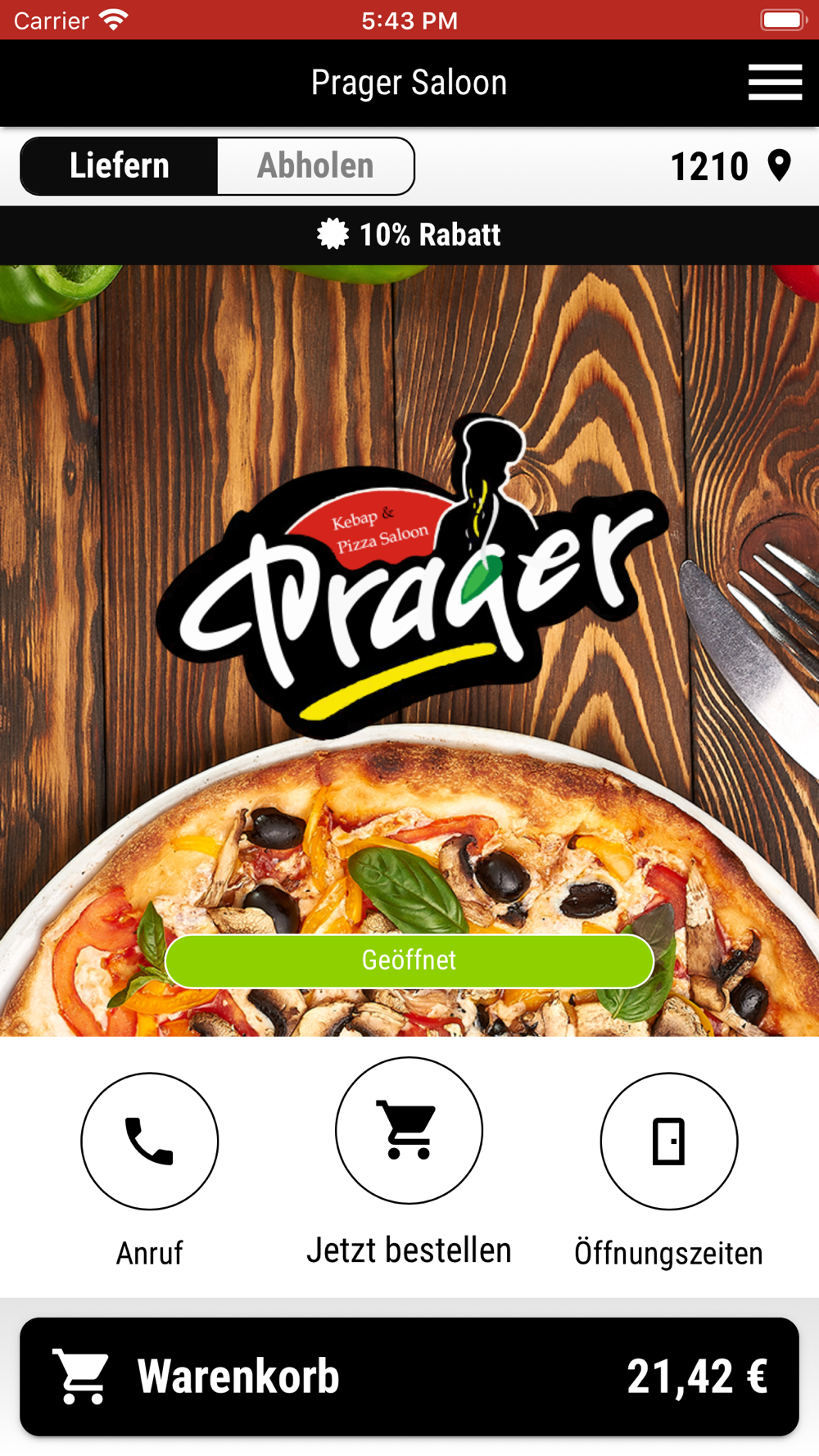Change the 1210 postal code location

point(730,166)
